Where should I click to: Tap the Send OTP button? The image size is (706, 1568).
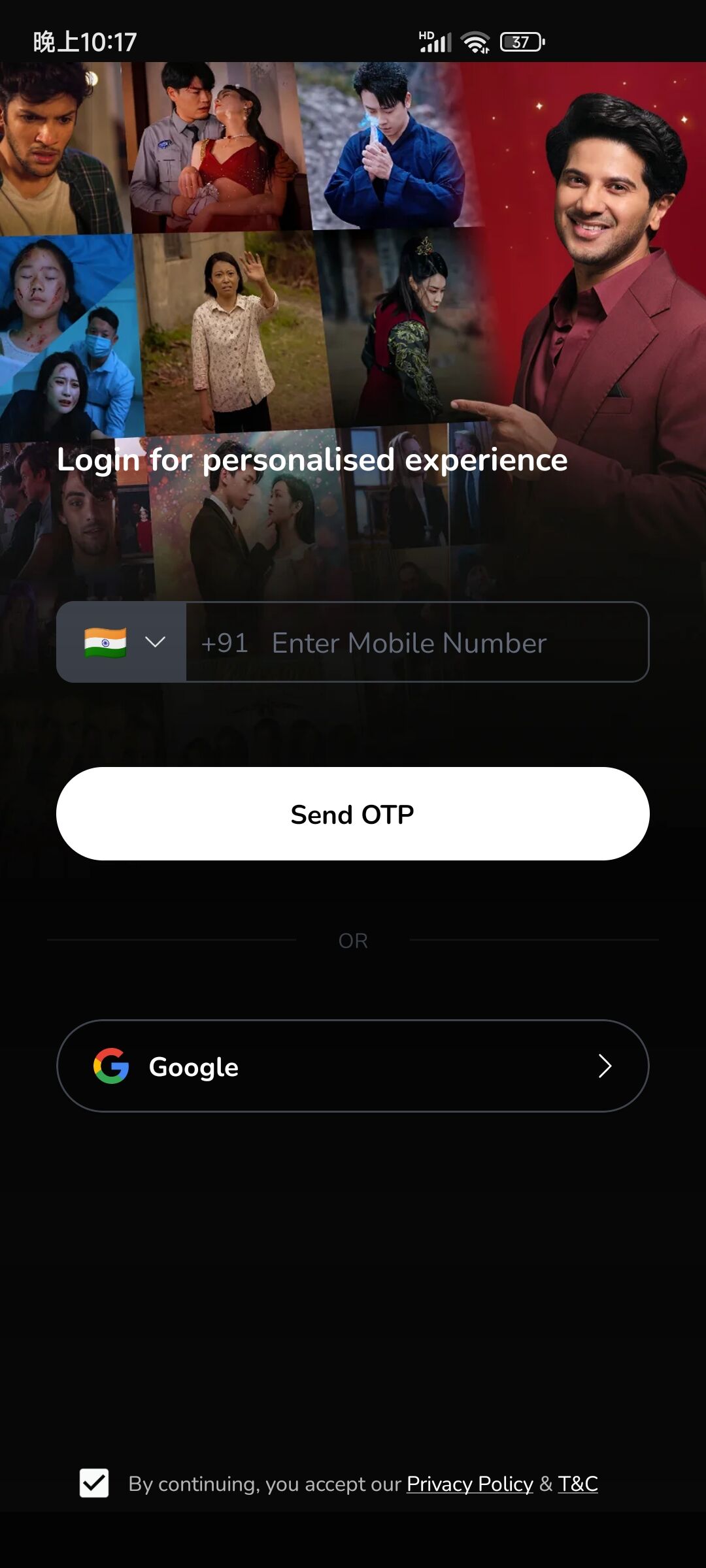click(353, 814)
